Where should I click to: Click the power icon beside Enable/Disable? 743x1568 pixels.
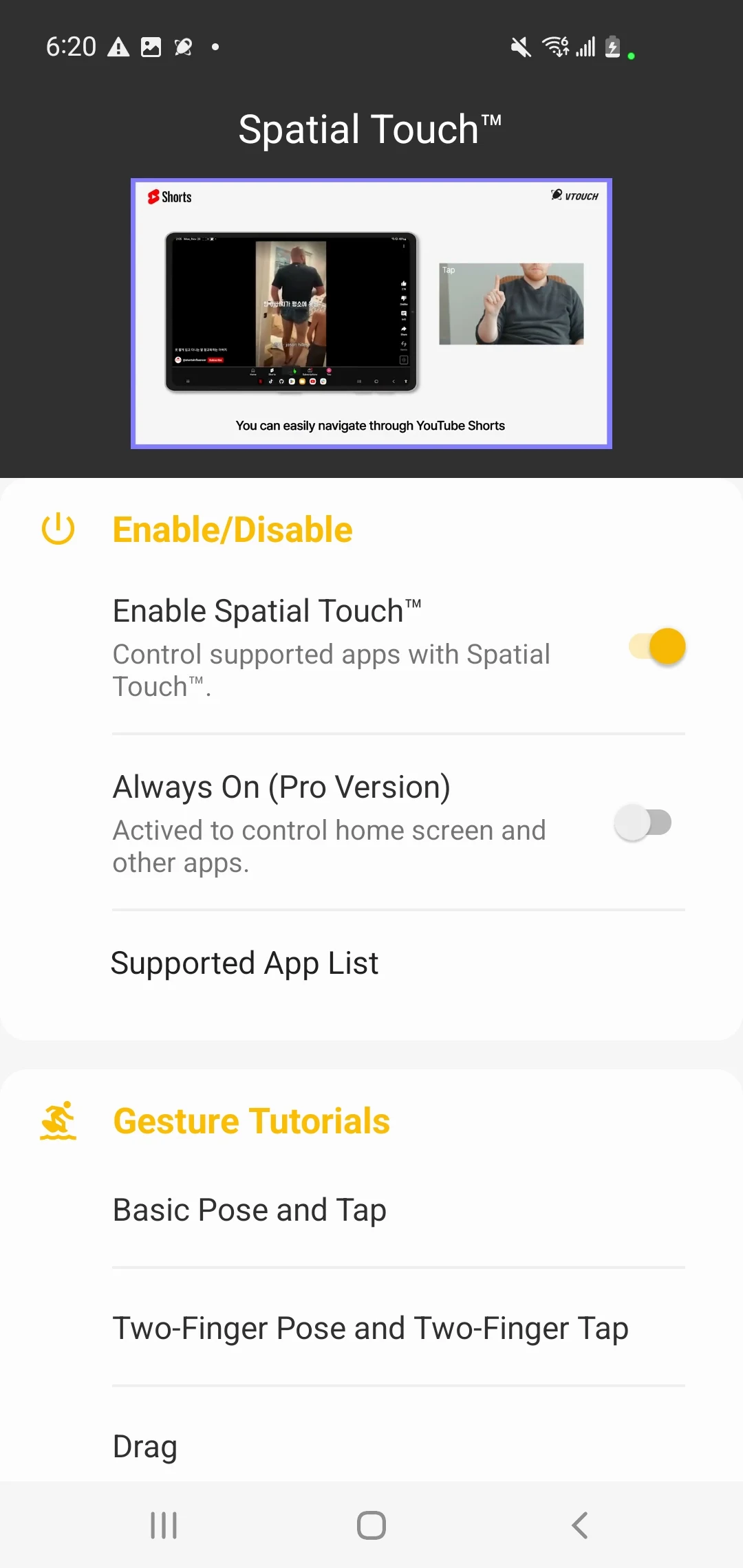[58, 530]
